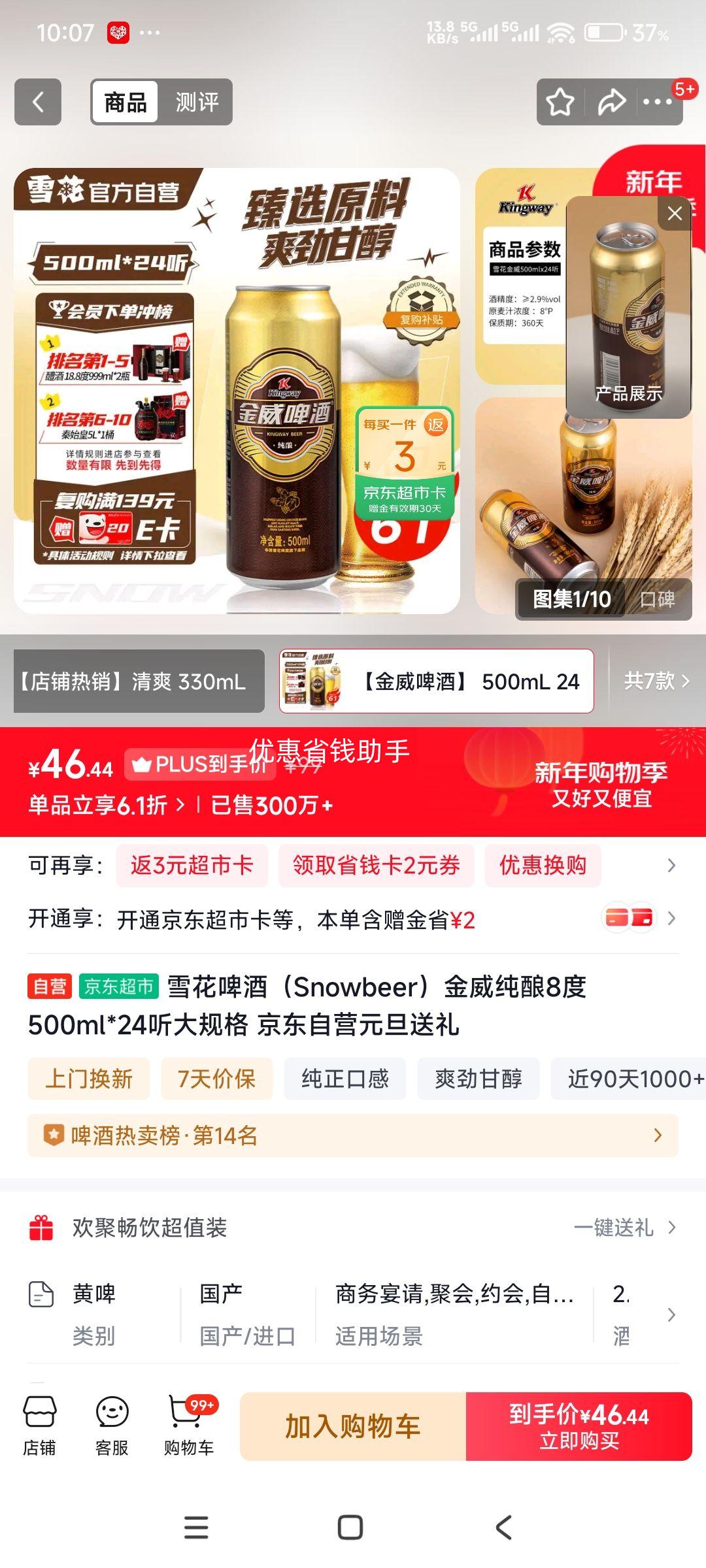Switch to the 测评 tab

pos(199,101)
